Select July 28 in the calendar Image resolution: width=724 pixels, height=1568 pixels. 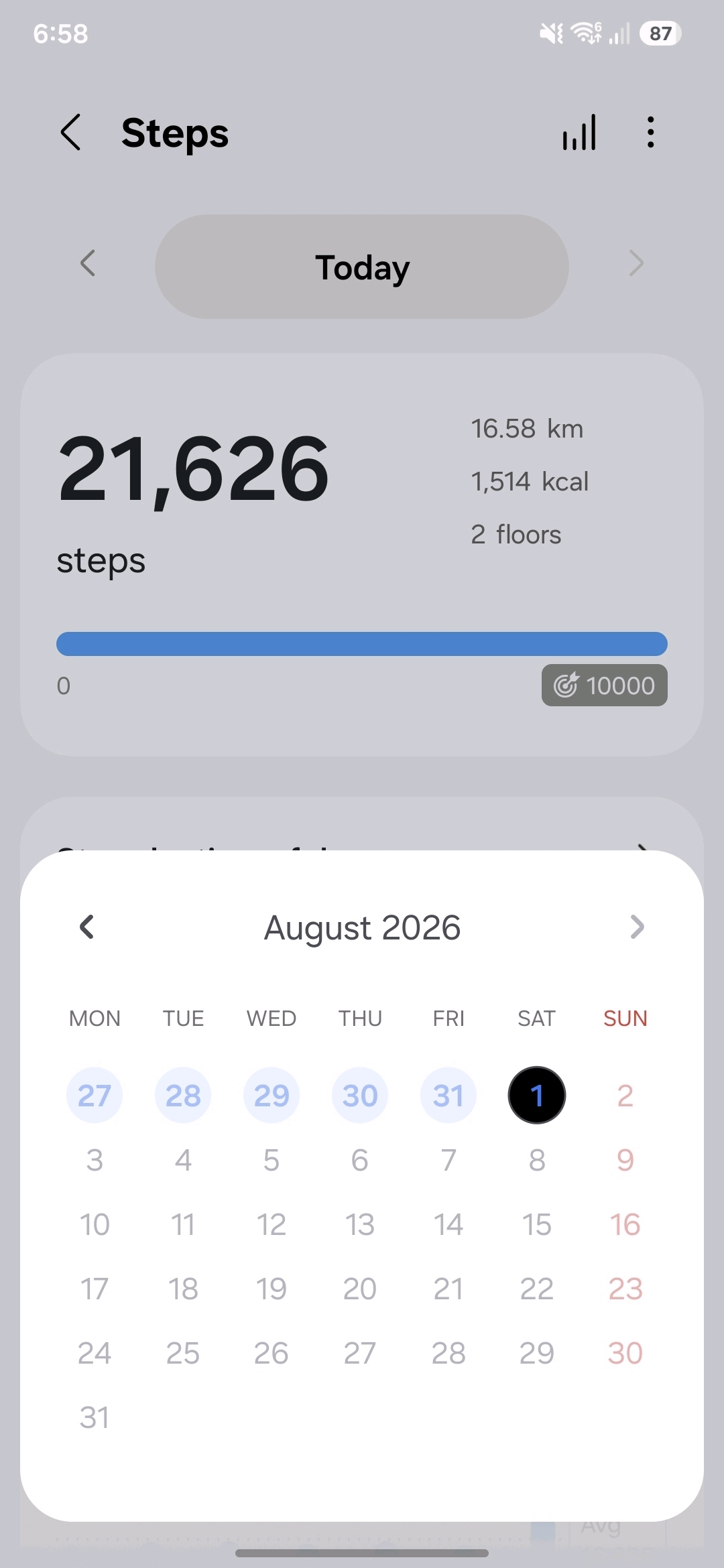(183, 1096)
